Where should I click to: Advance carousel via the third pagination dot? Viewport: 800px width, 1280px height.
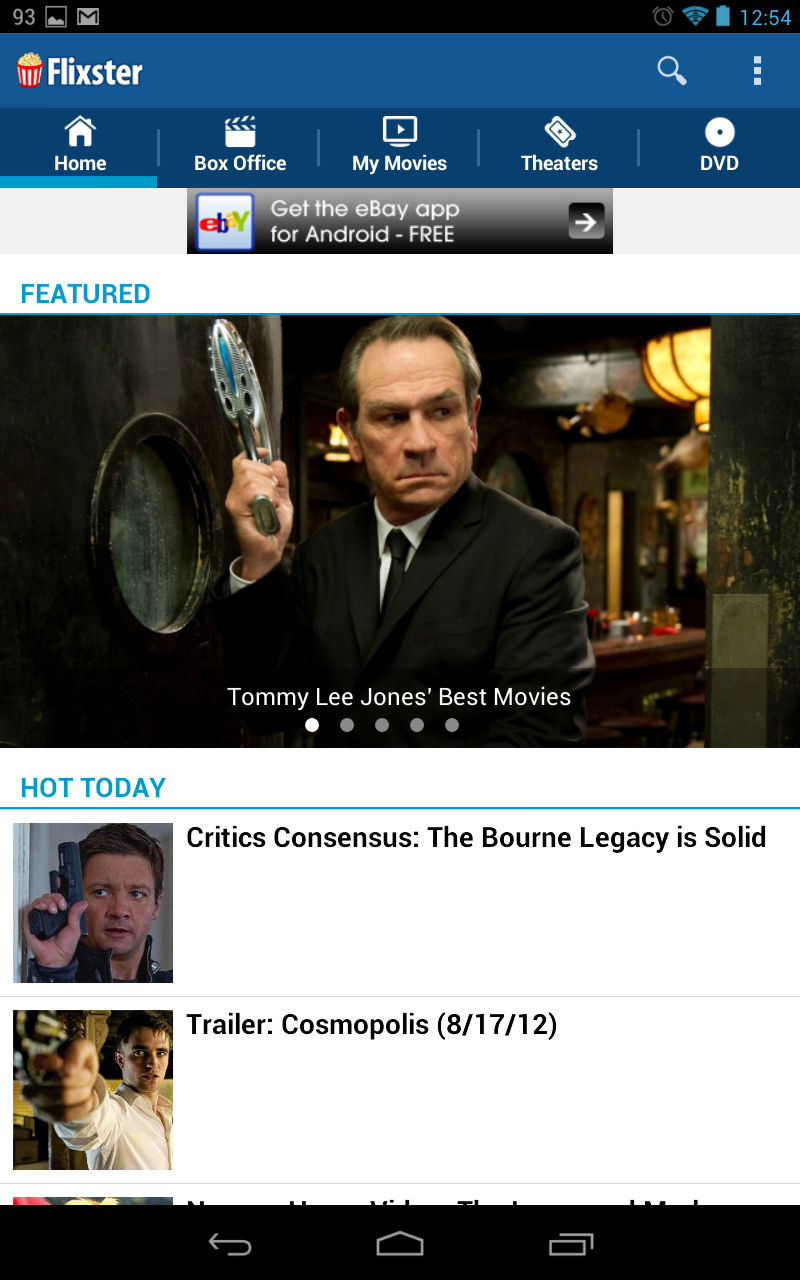[x=382, y=724]
